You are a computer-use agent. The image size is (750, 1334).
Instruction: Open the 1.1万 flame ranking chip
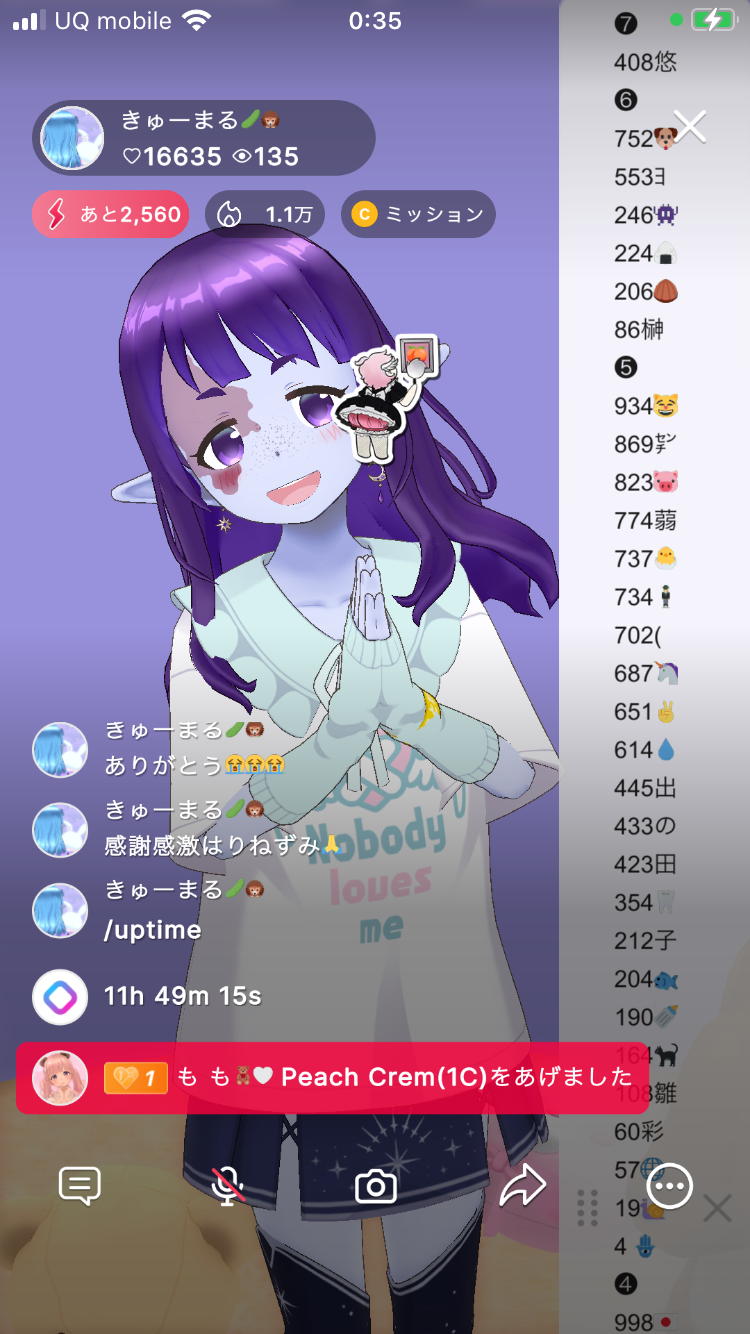265,214
